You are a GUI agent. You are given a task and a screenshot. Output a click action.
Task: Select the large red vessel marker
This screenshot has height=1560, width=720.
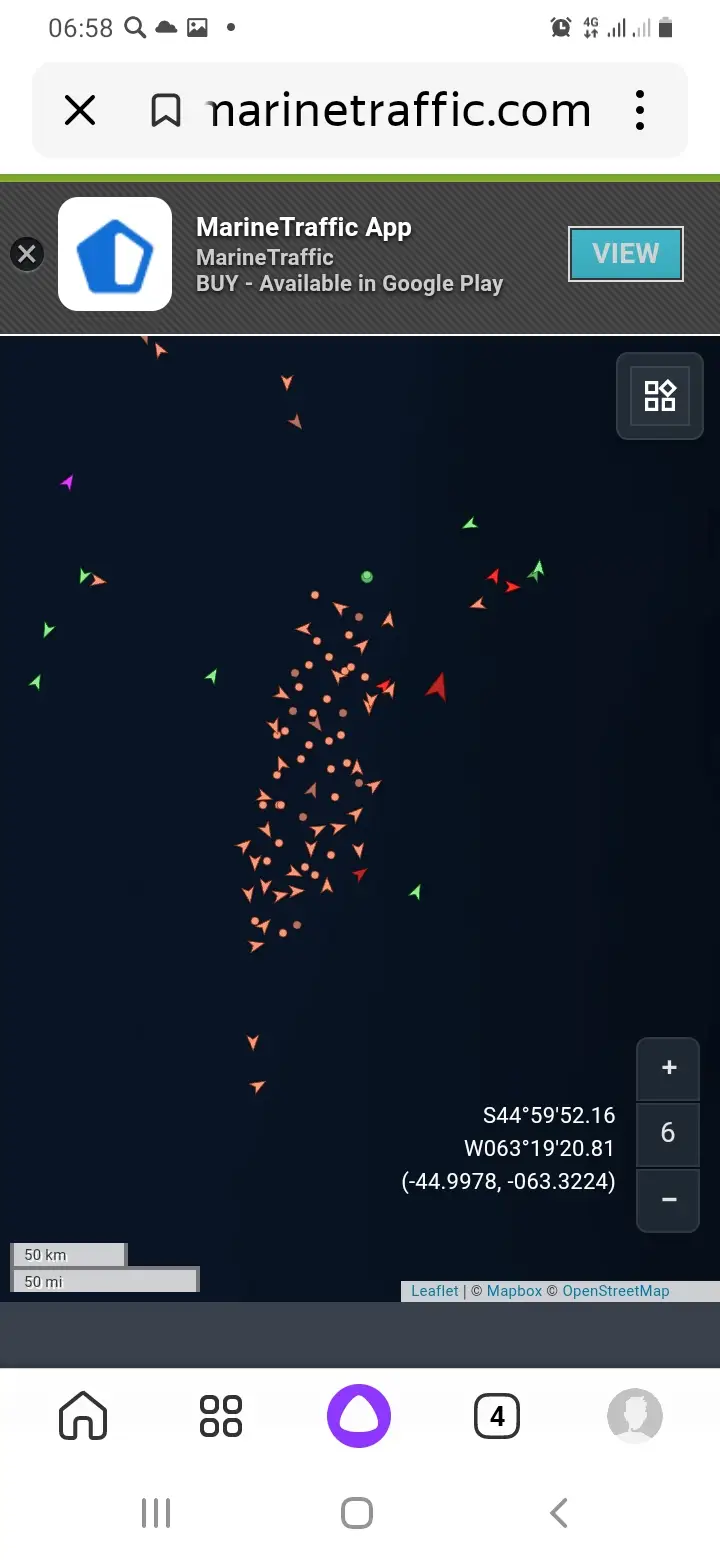(437, 686)
